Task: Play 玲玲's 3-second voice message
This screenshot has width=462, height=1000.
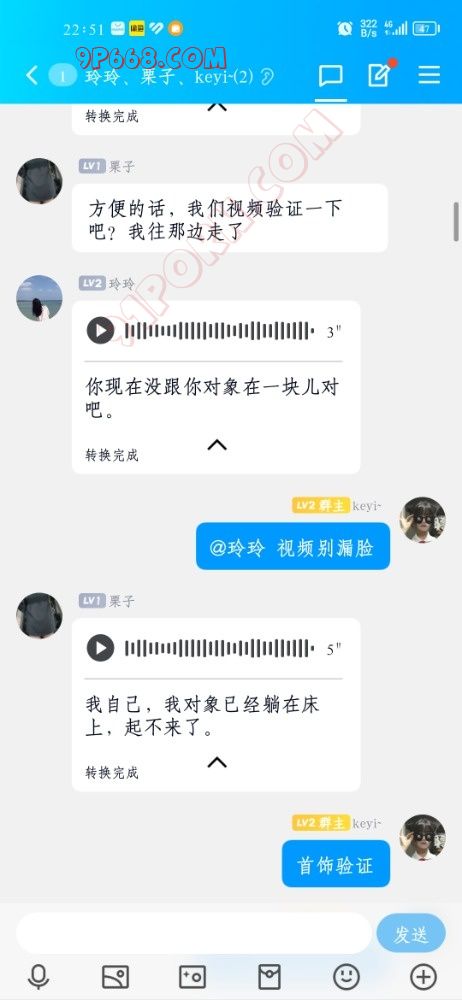Action: pos(100,331)
